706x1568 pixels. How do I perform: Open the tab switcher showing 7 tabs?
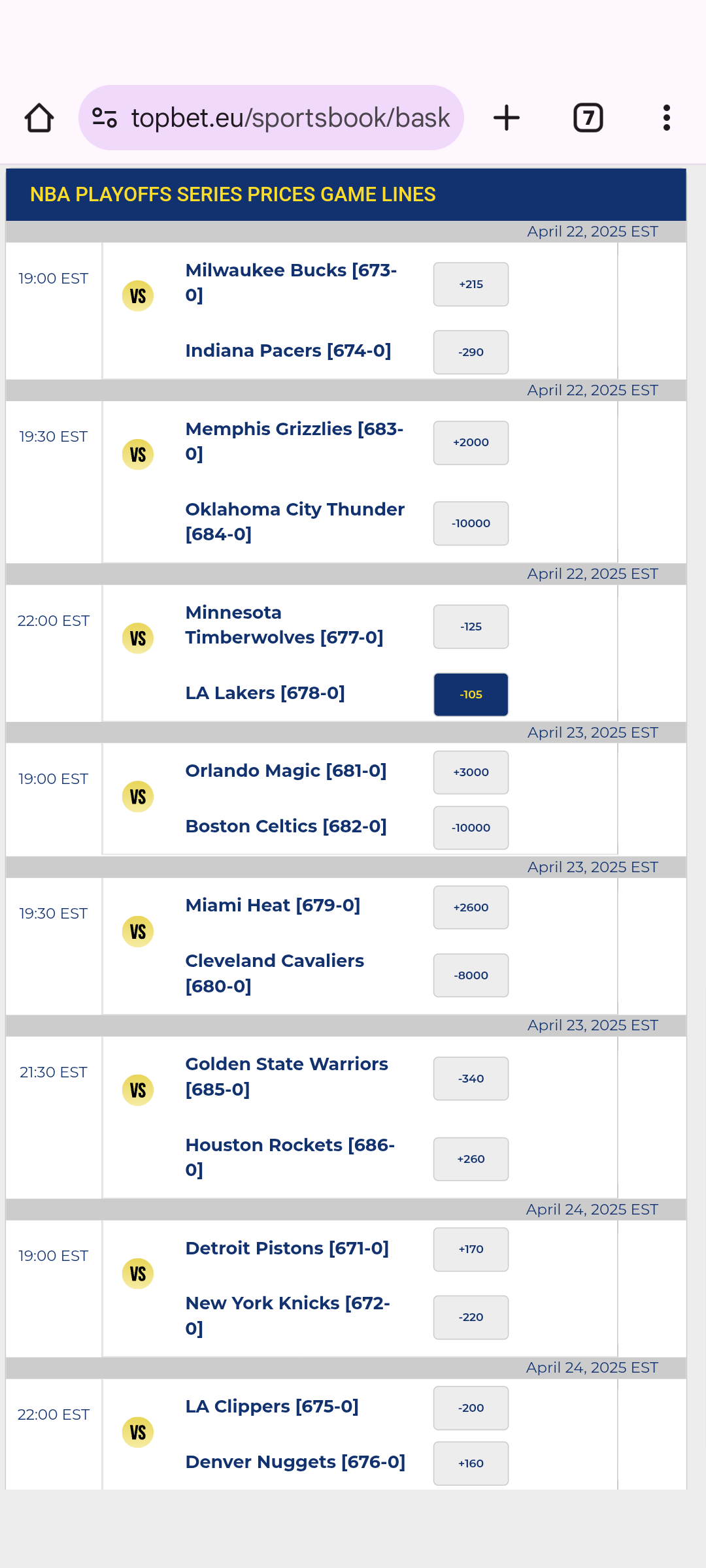click(588, 118)
